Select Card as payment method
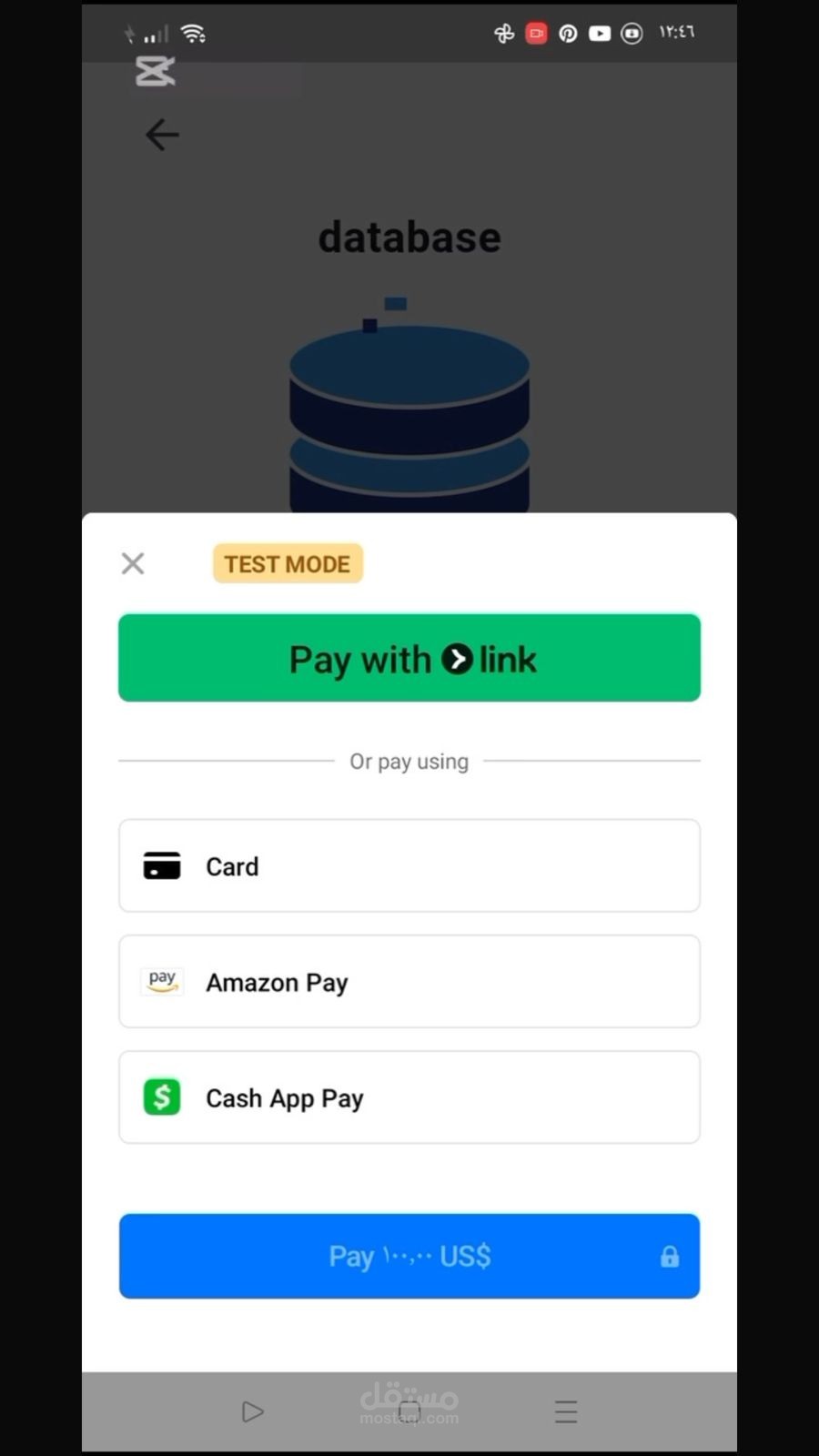Viewport: 819px width, 1456px height. click(409, 865)
